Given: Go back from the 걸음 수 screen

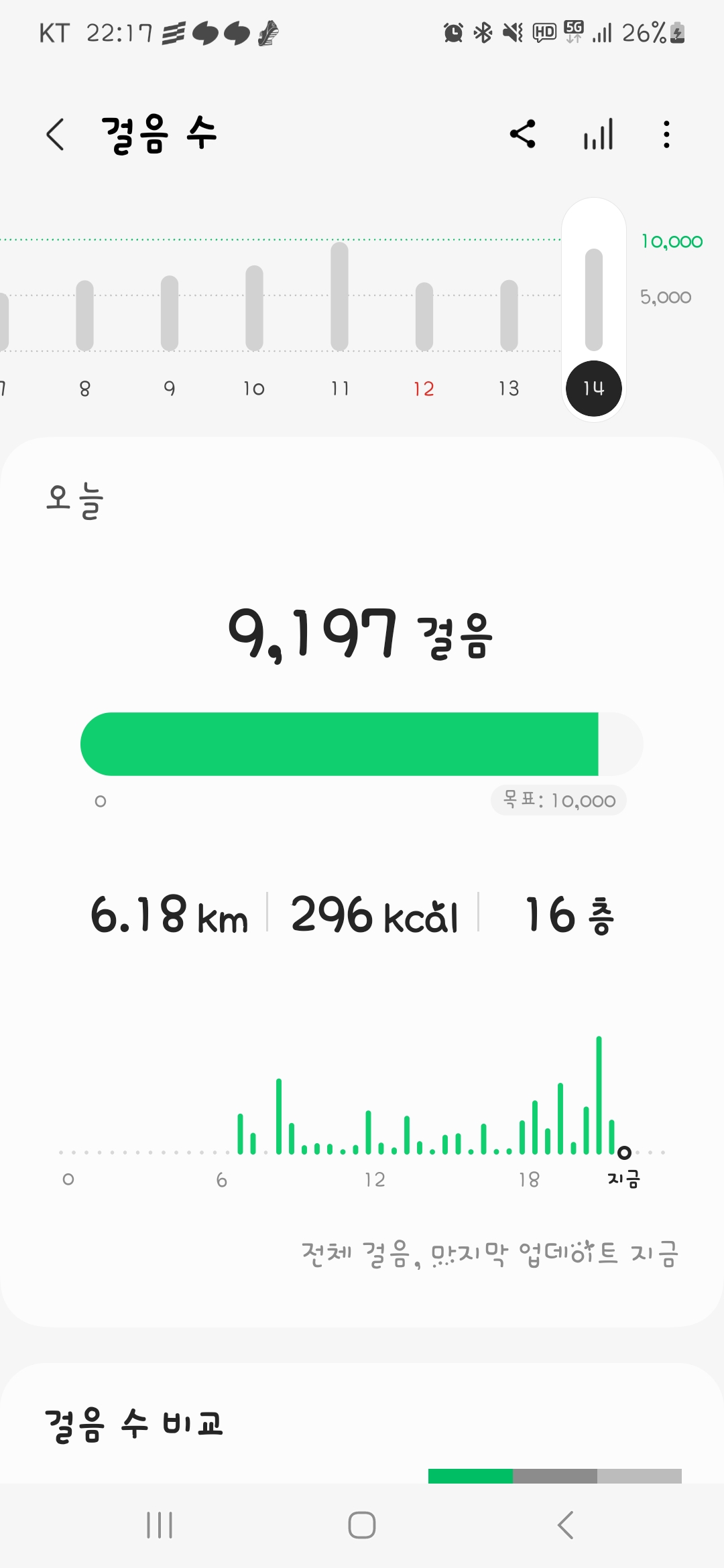Looking at the screenshot, I should 56,134.
